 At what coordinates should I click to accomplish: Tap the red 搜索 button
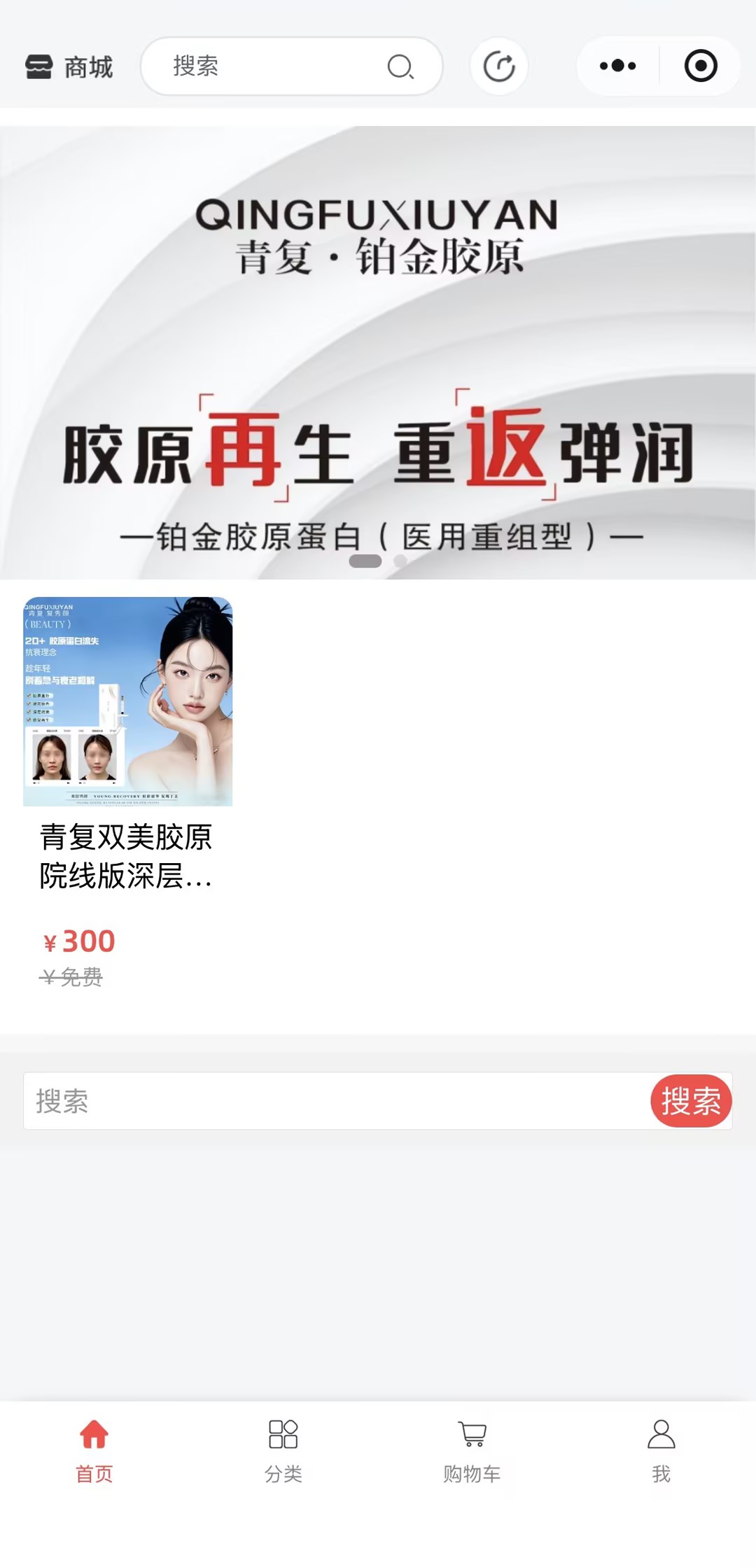(x=691, y=1101)
